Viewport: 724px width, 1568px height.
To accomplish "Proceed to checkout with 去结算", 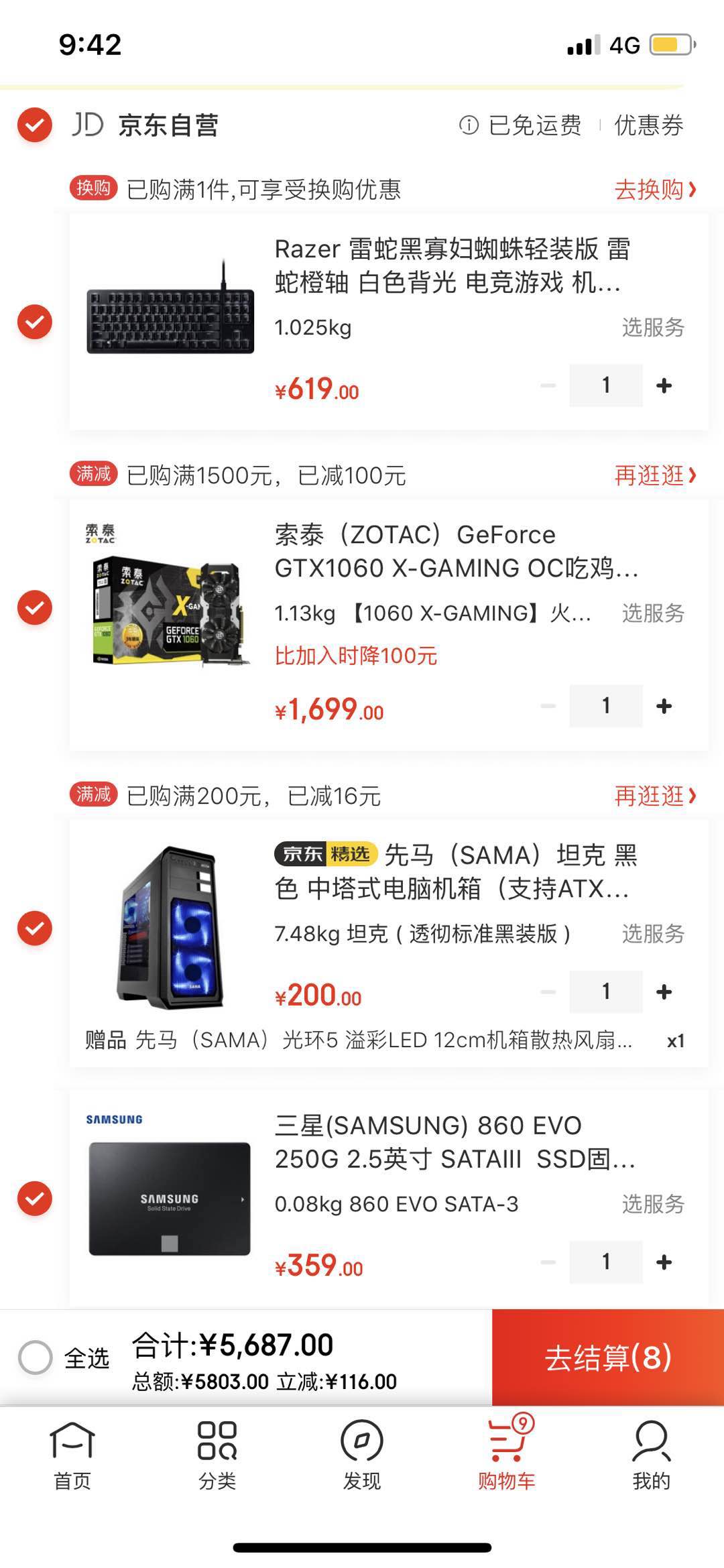I will pyautogui.click(x=607, y=1358).
